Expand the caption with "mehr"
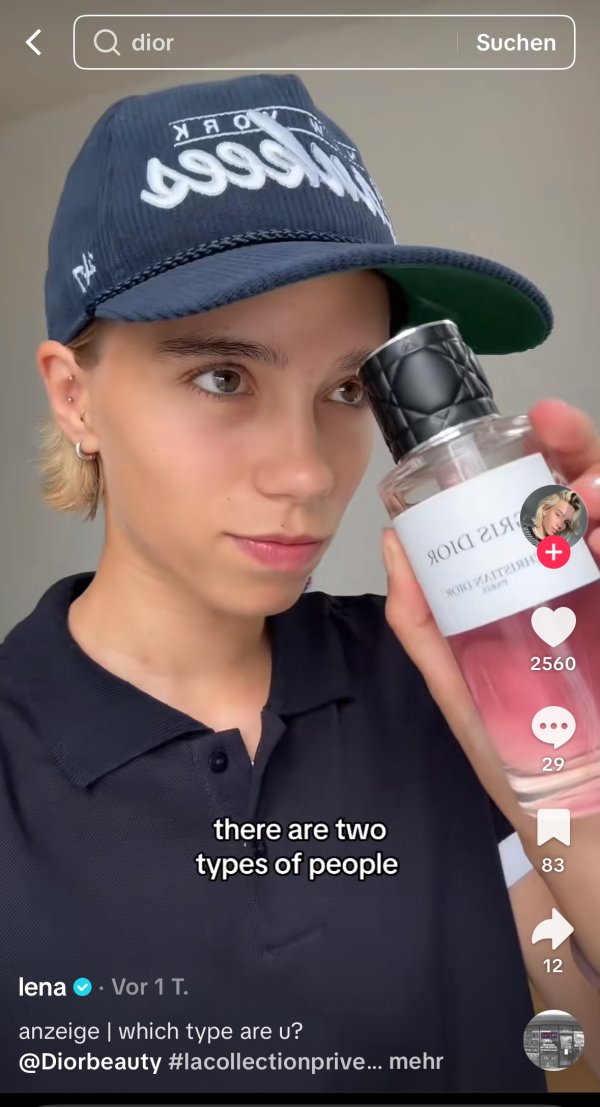The height and width of the screenshot is (1107, 600). (416, 1062)
